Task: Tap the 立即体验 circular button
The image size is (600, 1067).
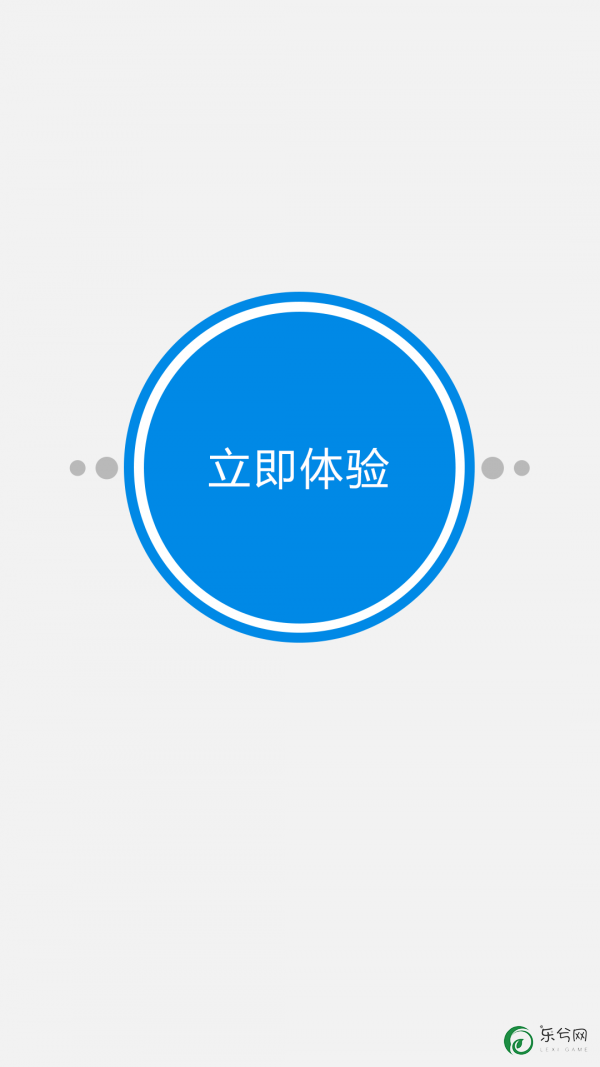Action: coord(299,467)
